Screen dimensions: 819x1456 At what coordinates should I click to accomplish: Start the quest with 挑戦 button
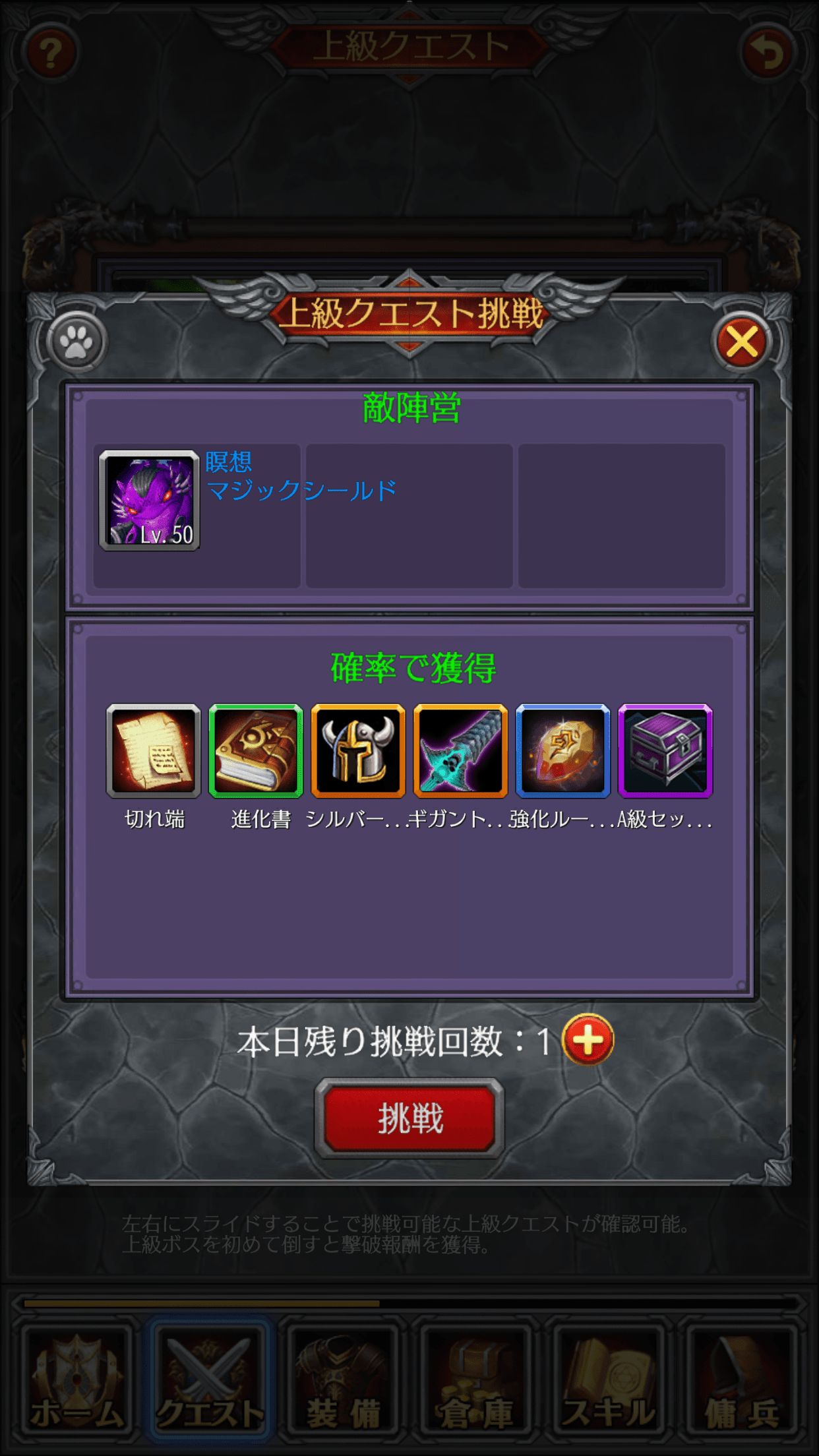[409, 1119]
